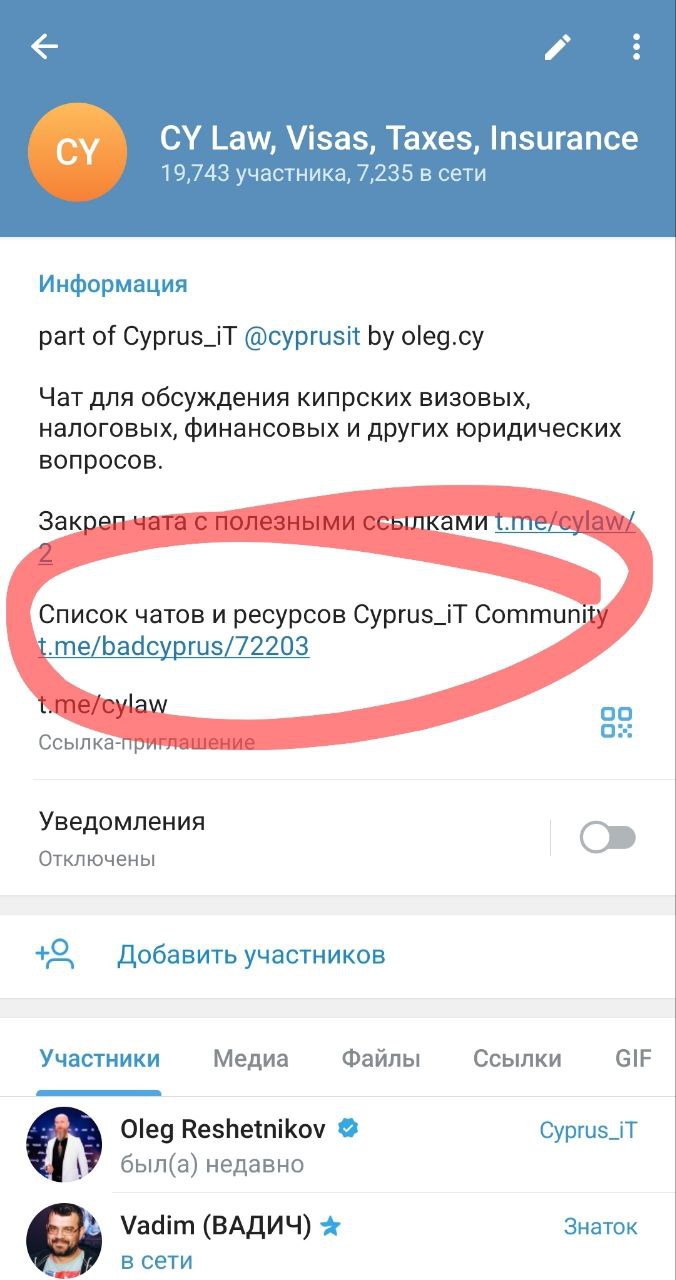Tap Добавить участников to add members
The image size is (676, 1280).
pos(251,955)
